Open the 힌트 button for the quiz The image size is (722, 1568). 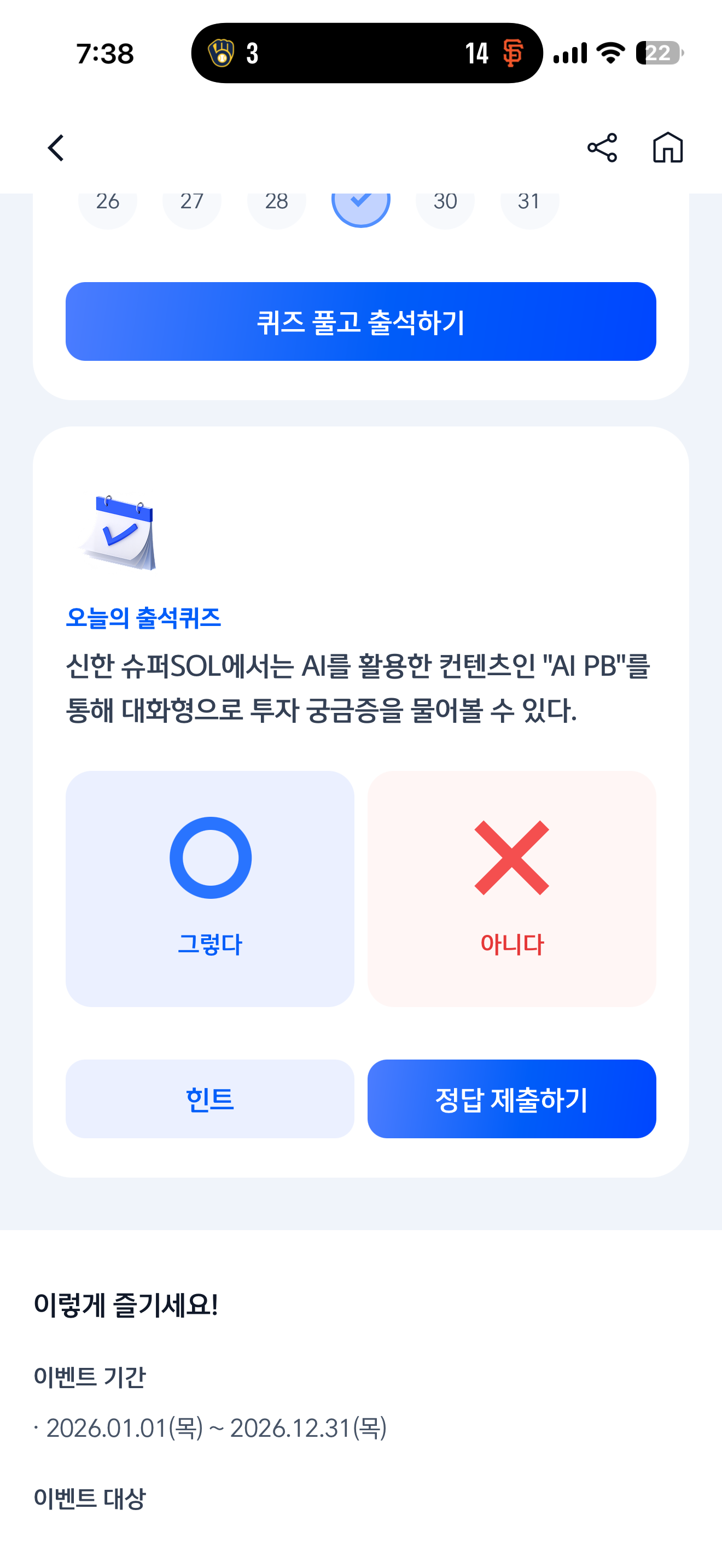point(210,1099)
